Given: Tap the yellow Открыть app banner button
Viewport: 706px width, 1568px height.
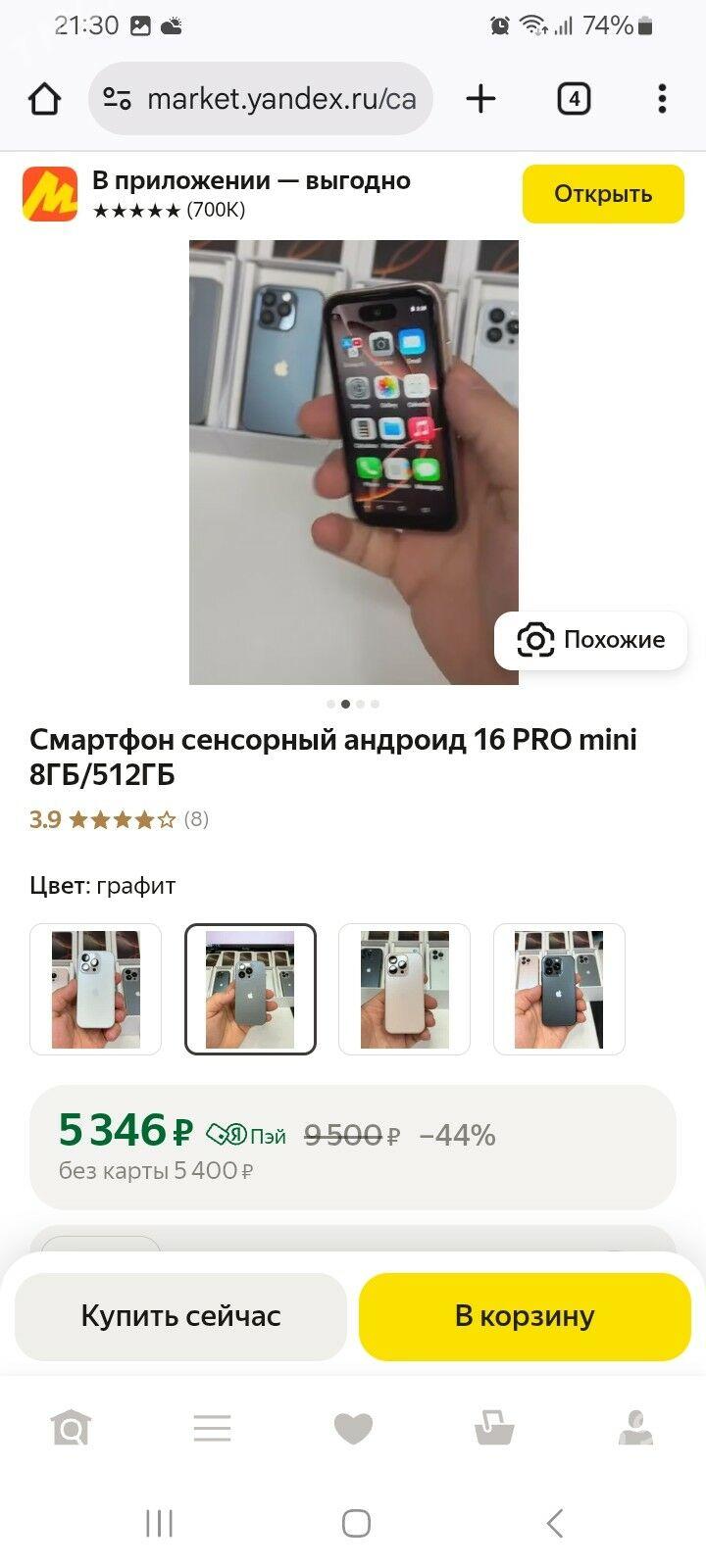Looking at the screenshot, I should click(602, 194).
